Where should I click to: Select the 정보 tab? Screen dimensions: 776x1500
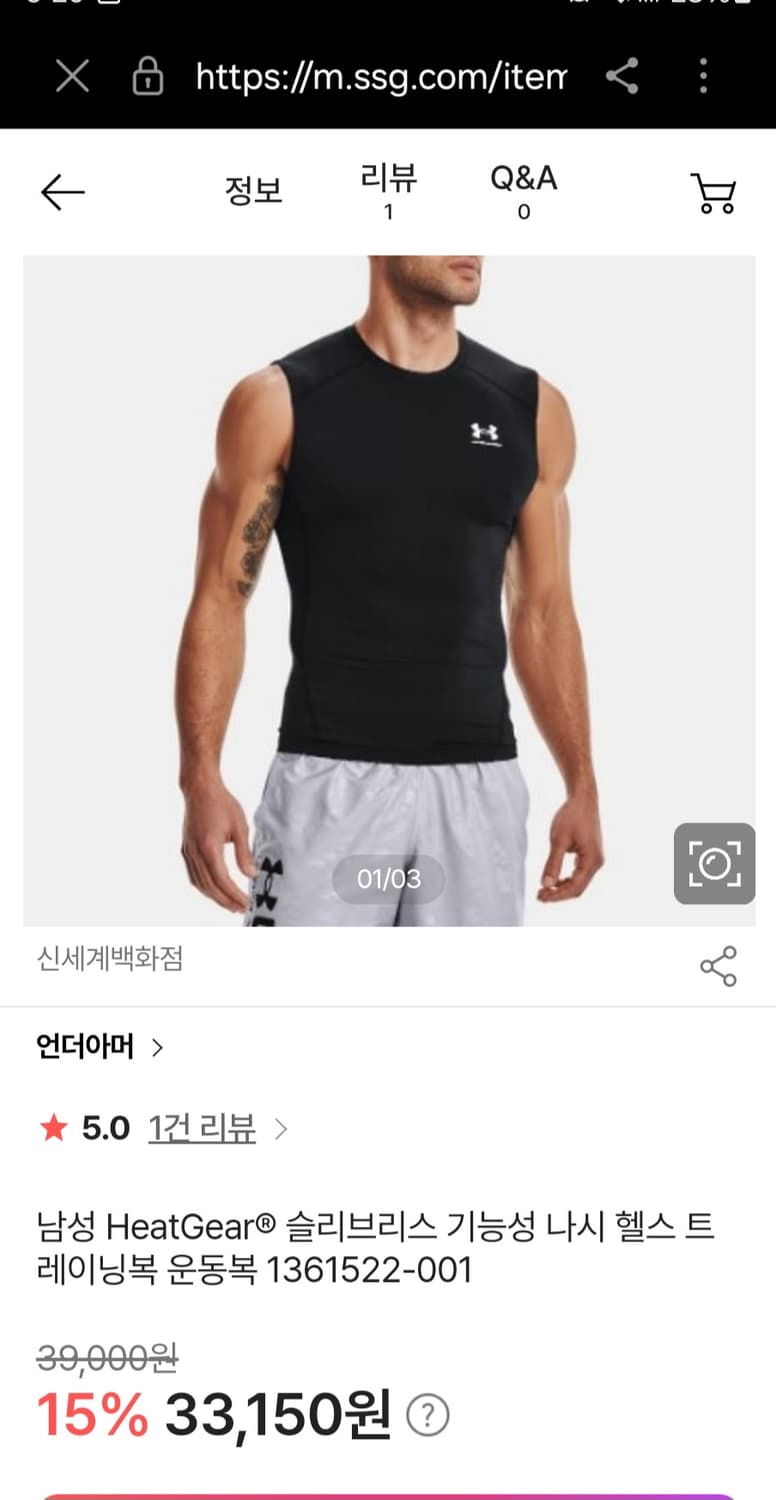[253, 190]
